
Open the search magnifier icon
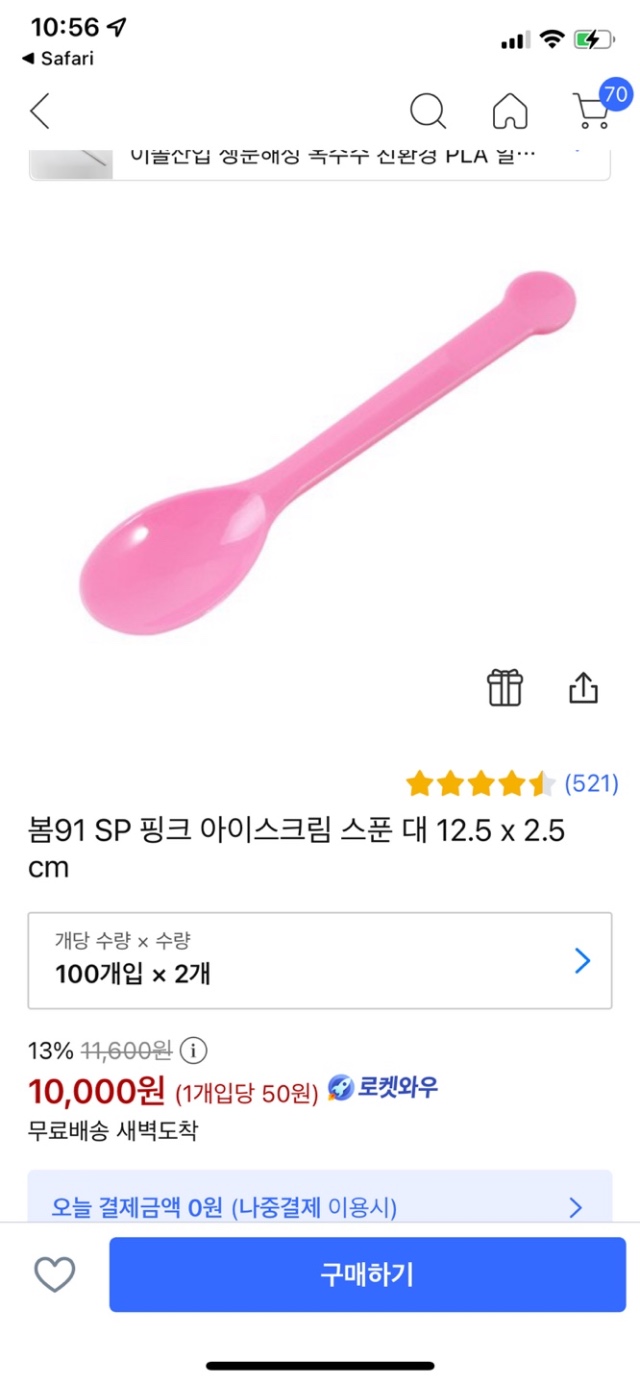point(428,111)
